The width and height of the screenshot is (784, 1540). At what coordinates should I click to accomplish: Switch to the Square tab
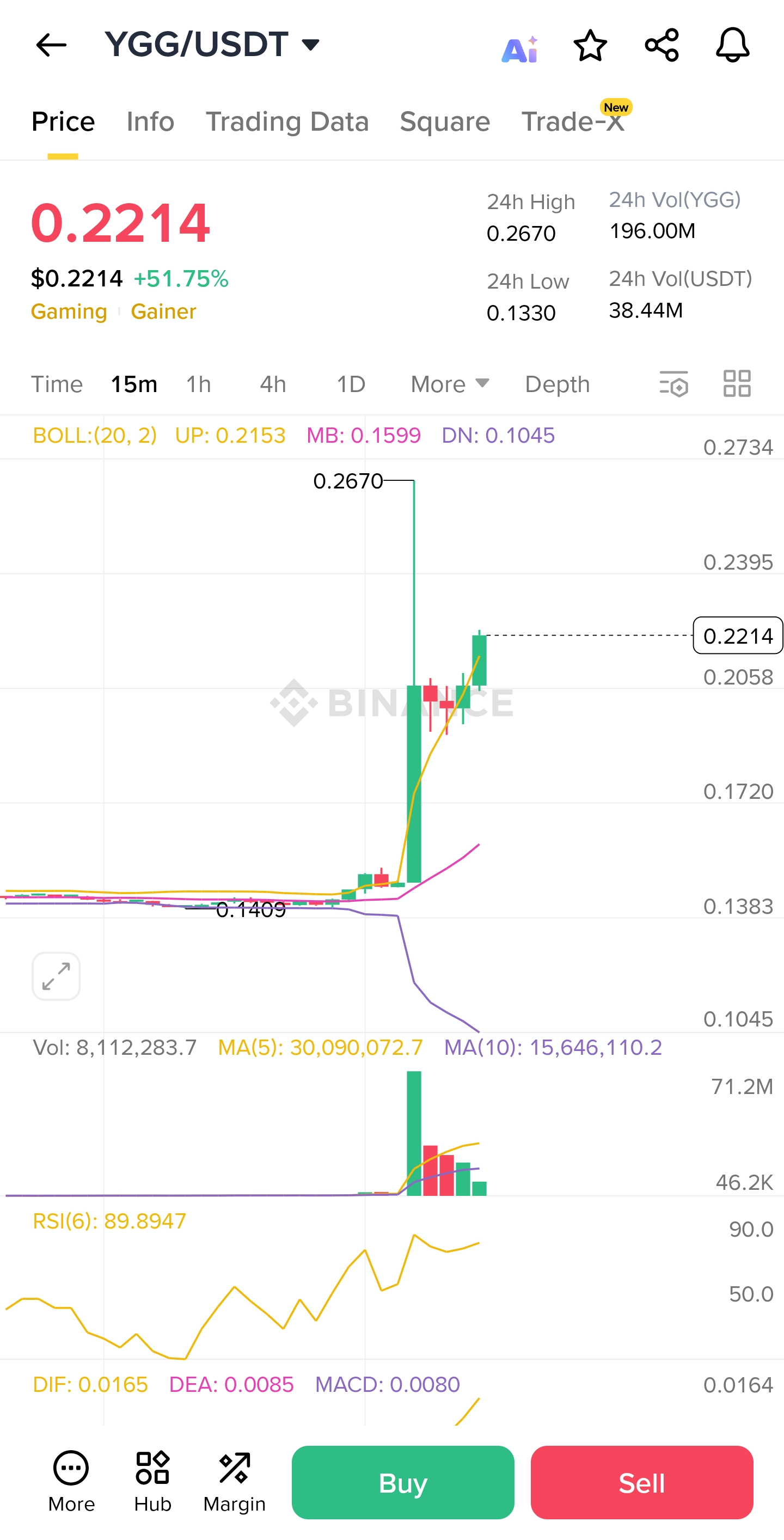(445, 121)
